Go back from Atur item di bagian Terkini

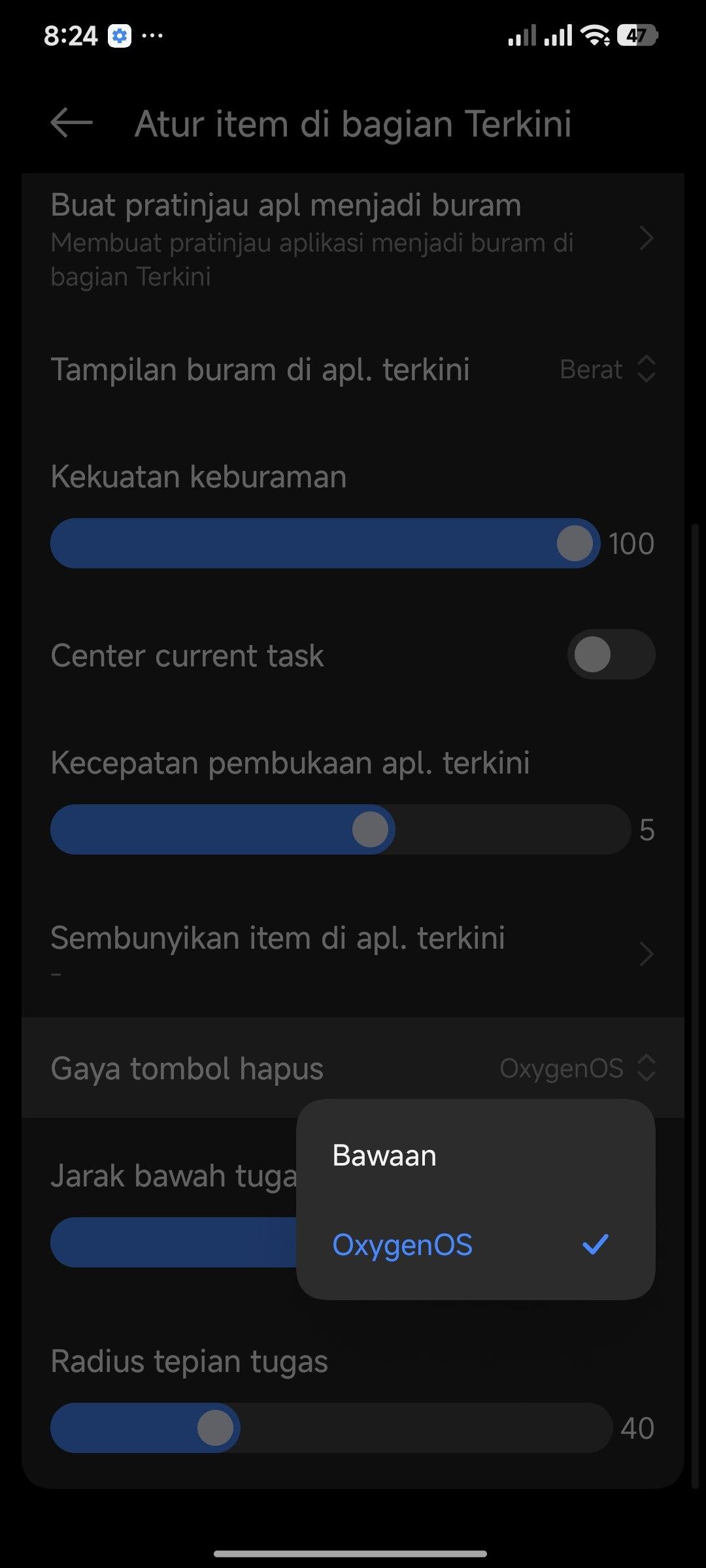71,123
